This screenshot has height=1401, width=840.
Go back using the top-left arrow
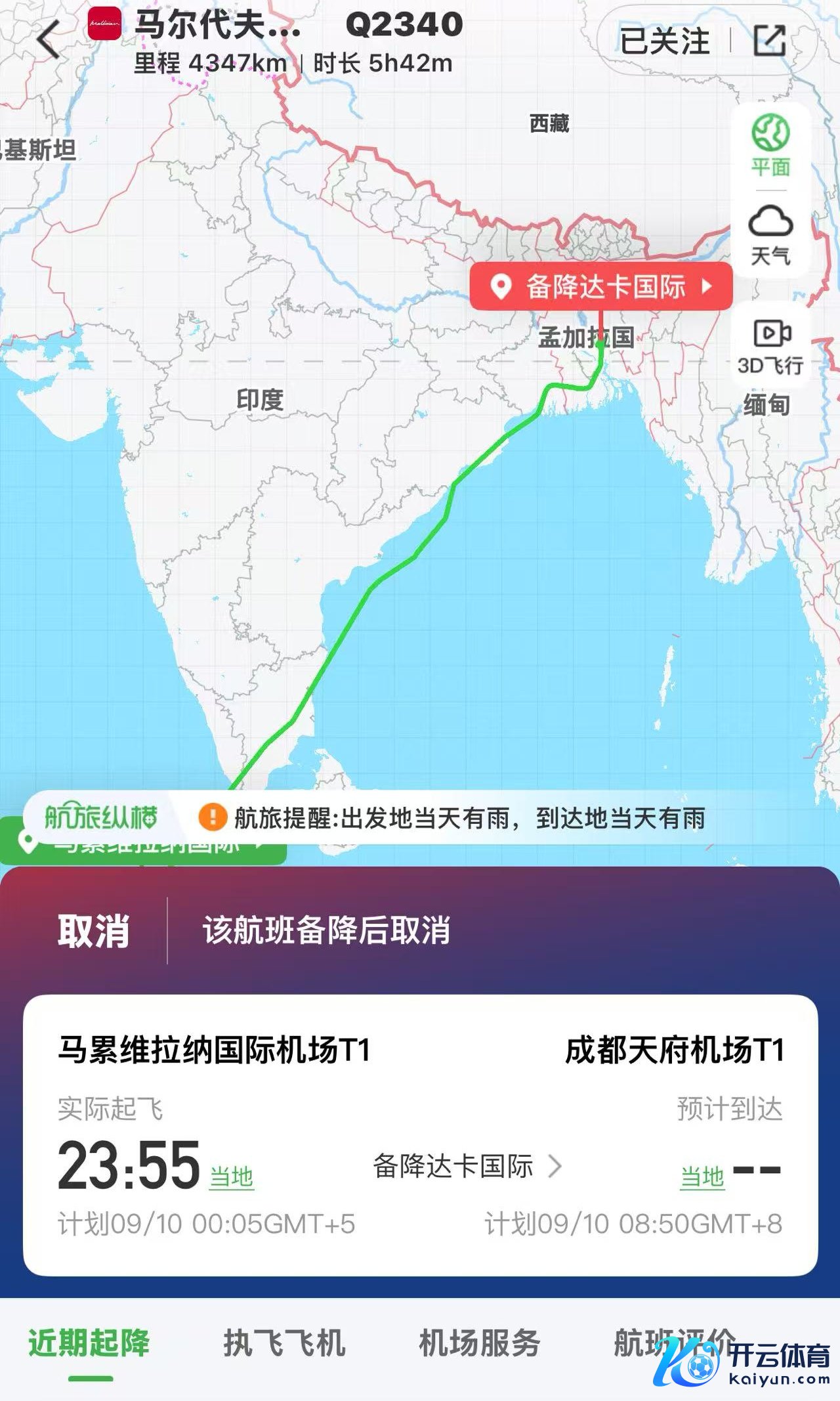click(49, 40)
